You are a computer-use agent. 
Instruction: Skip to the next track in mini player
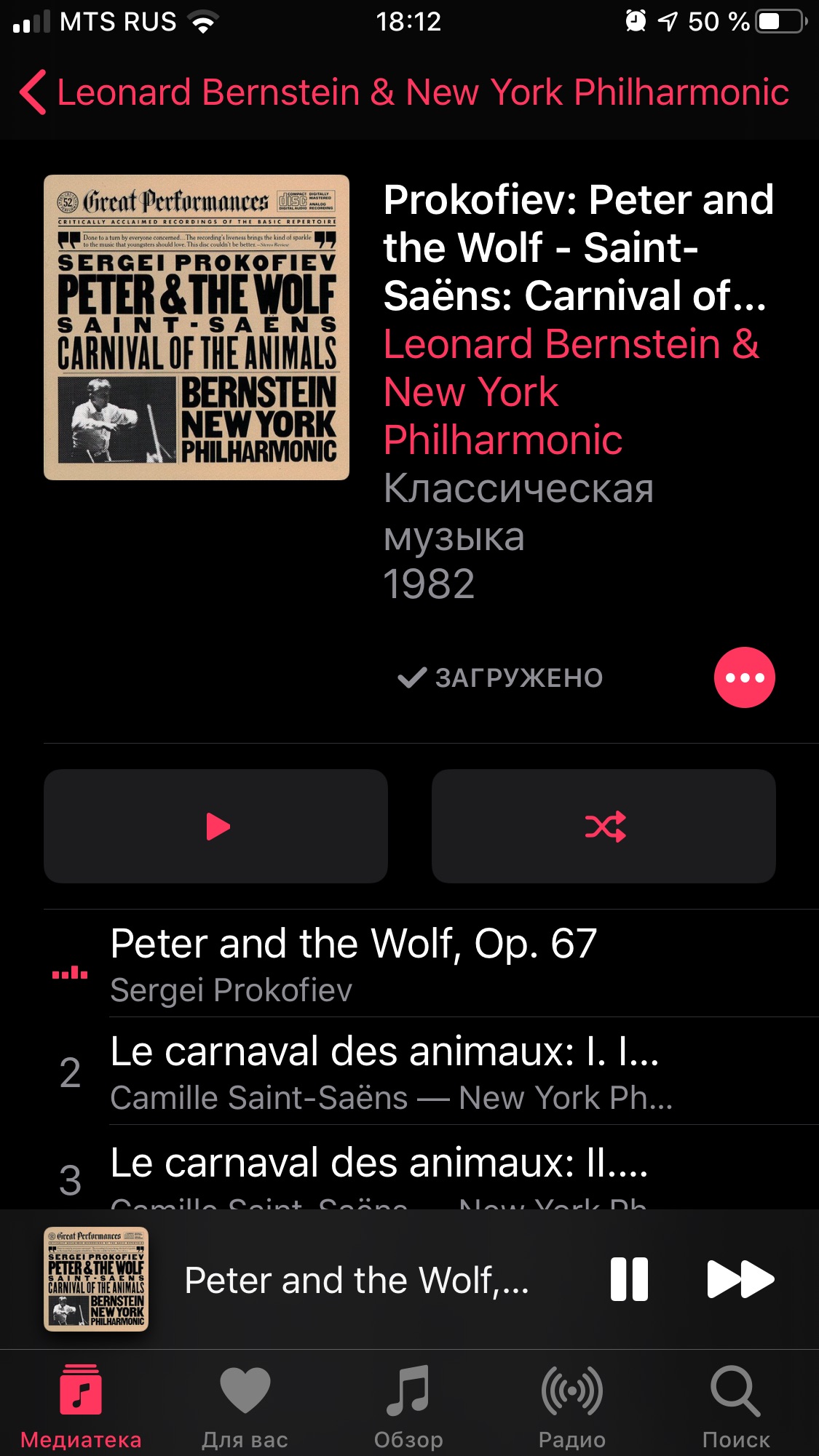coord(740,1279)
